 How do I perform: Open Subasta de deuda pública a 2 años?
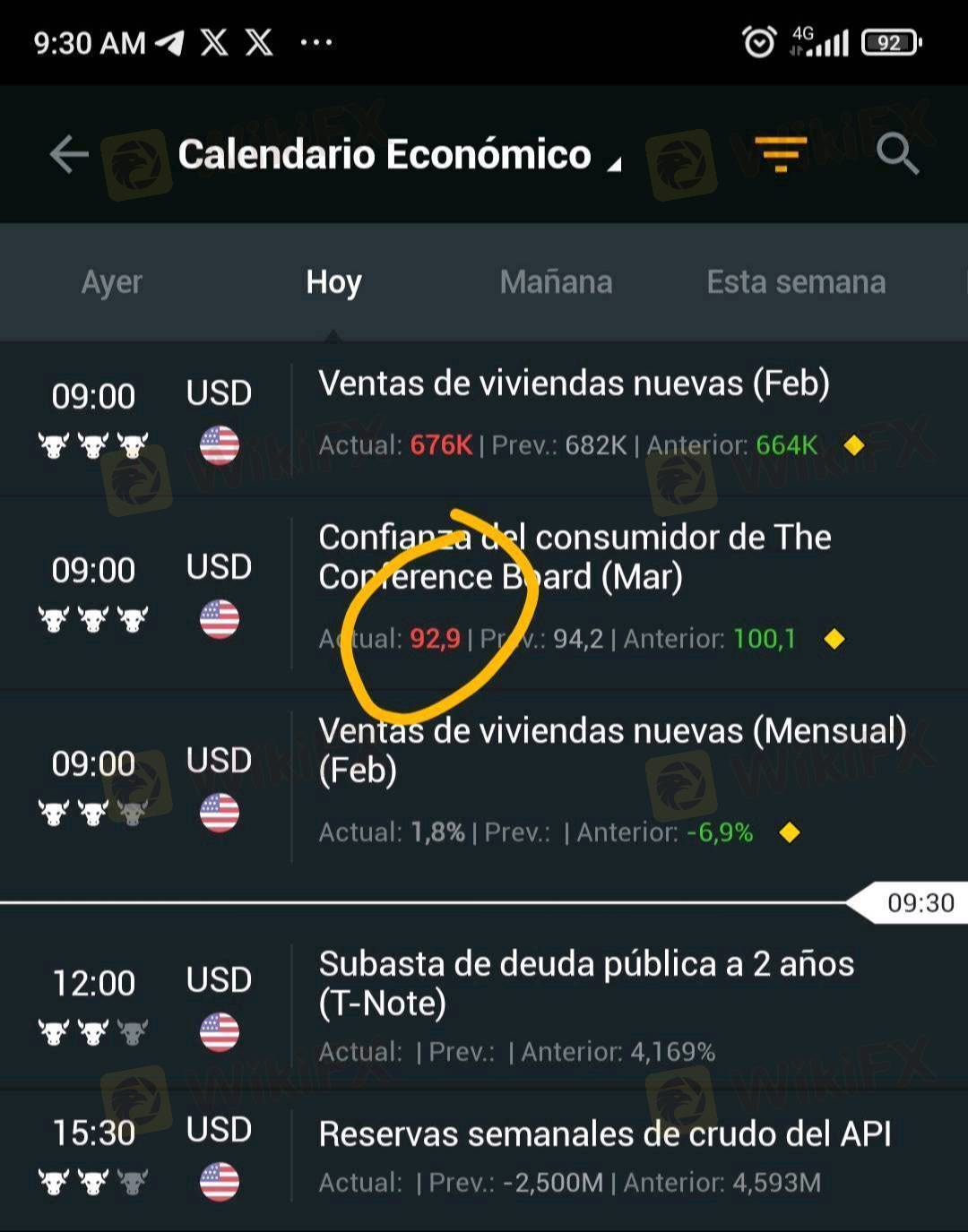pos(586,984)
